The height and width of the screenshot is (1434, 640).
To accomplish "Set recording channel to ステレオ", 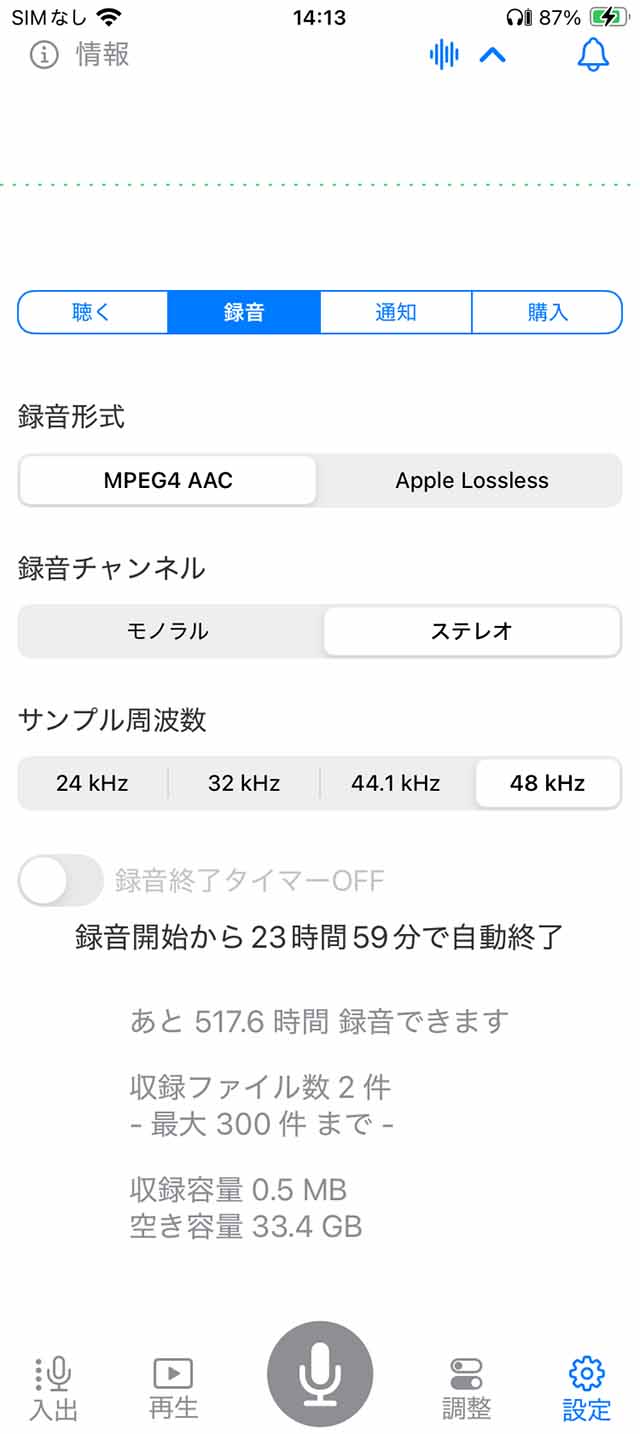I will 472,631.
